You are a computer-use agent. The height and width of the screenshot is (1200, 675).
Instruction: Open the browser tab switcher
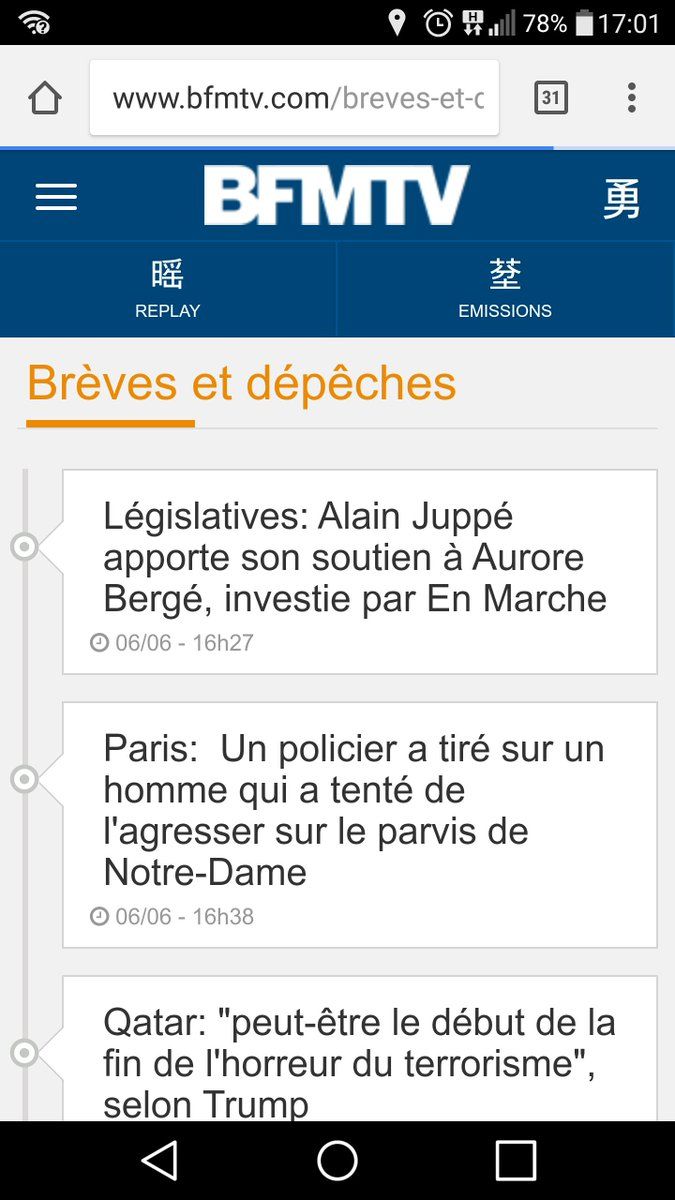[x=551, y=98]
